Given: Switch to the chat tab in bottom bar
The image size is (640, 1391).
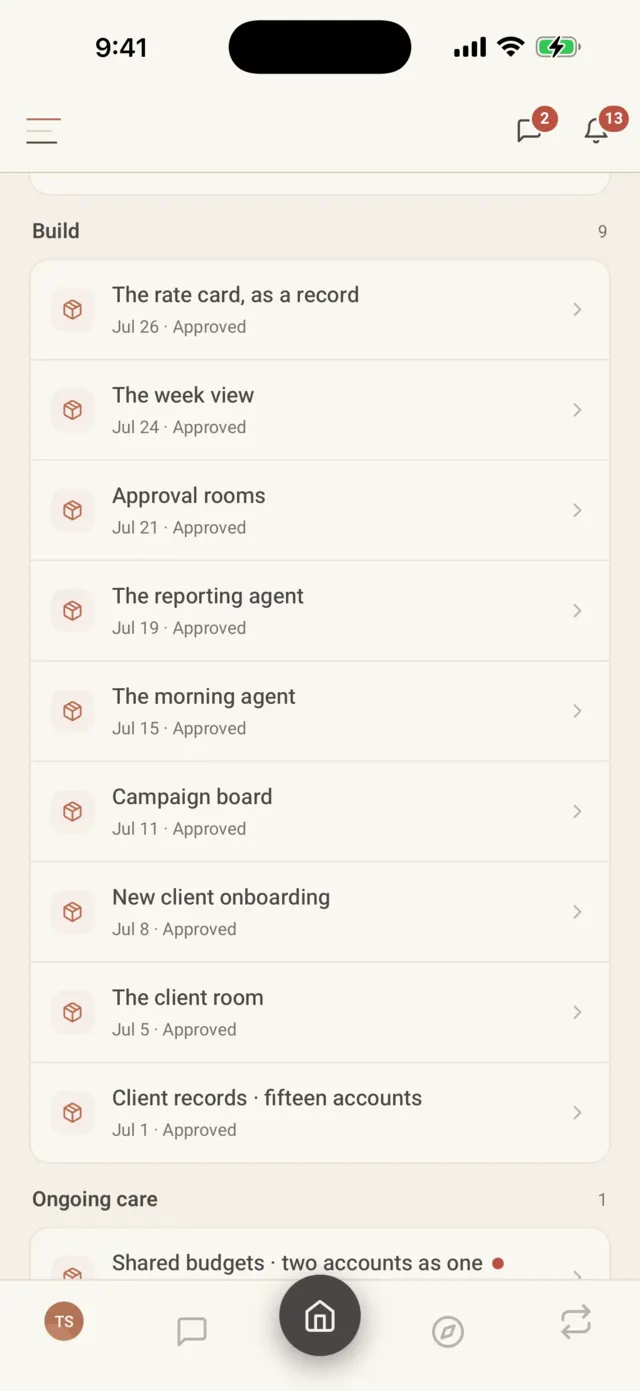Looking at the screenshot, I should tap(192, 1331).
